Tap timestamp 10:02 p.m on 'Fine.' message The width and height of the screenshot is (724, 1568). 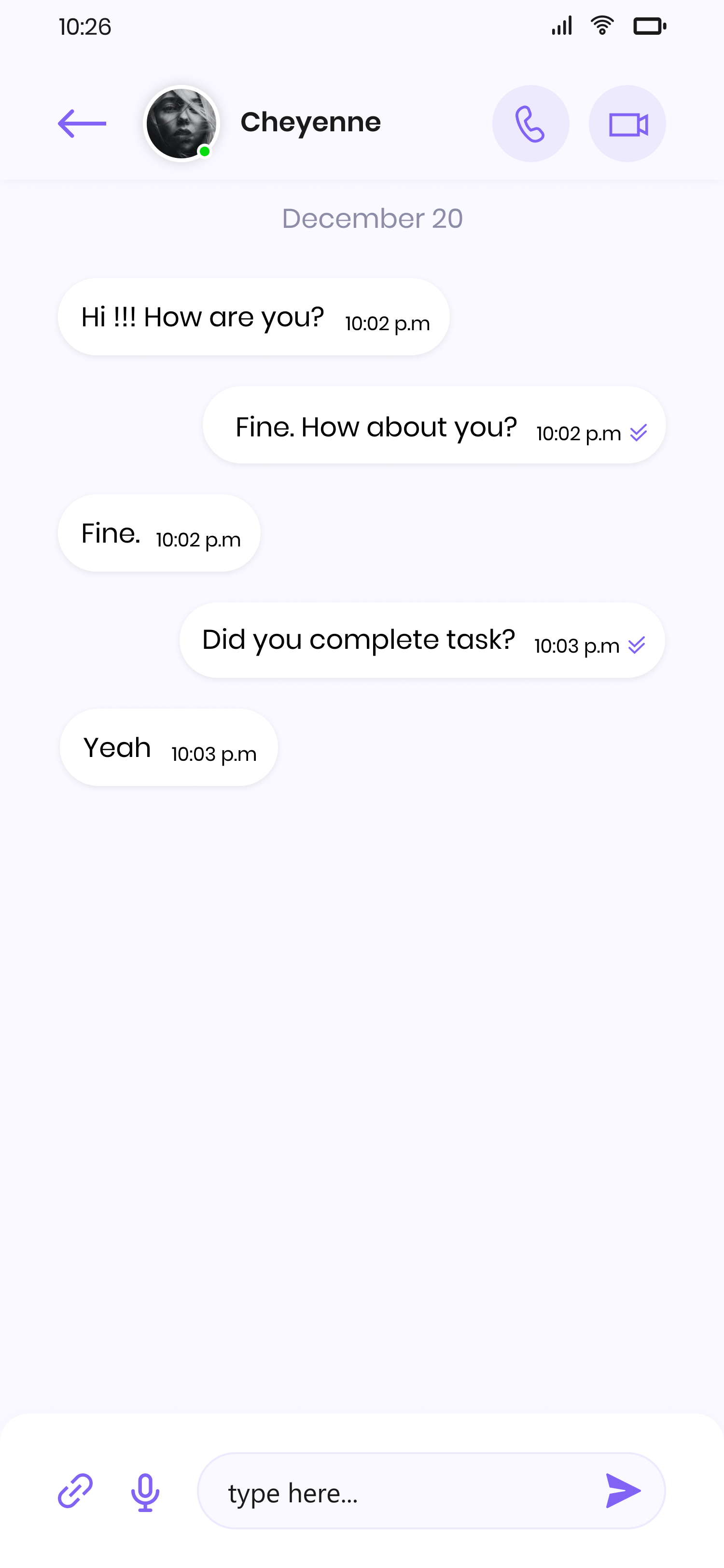click(198, 540)
